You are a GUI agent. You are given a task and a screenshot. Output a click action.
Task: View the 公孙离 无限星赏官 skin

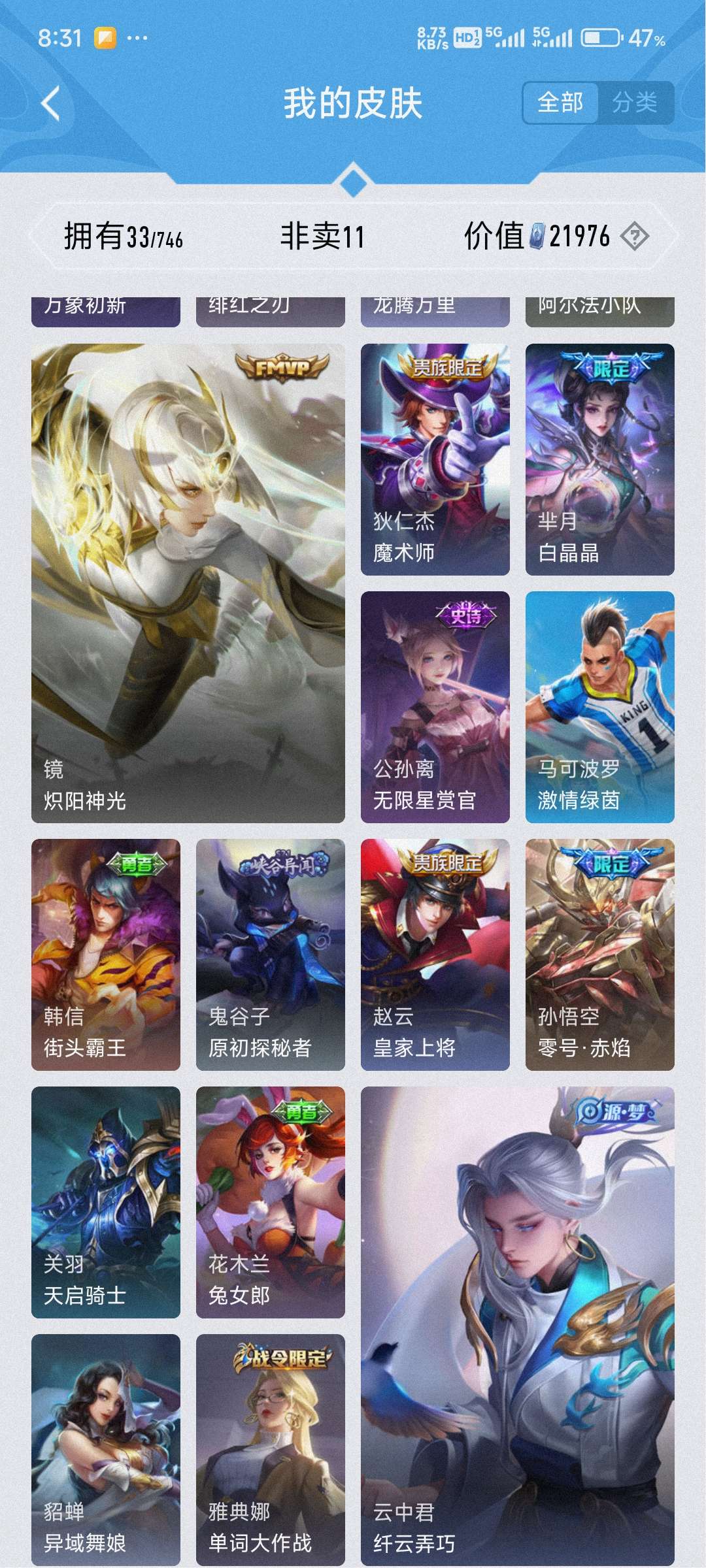click(x=435, y=707)
